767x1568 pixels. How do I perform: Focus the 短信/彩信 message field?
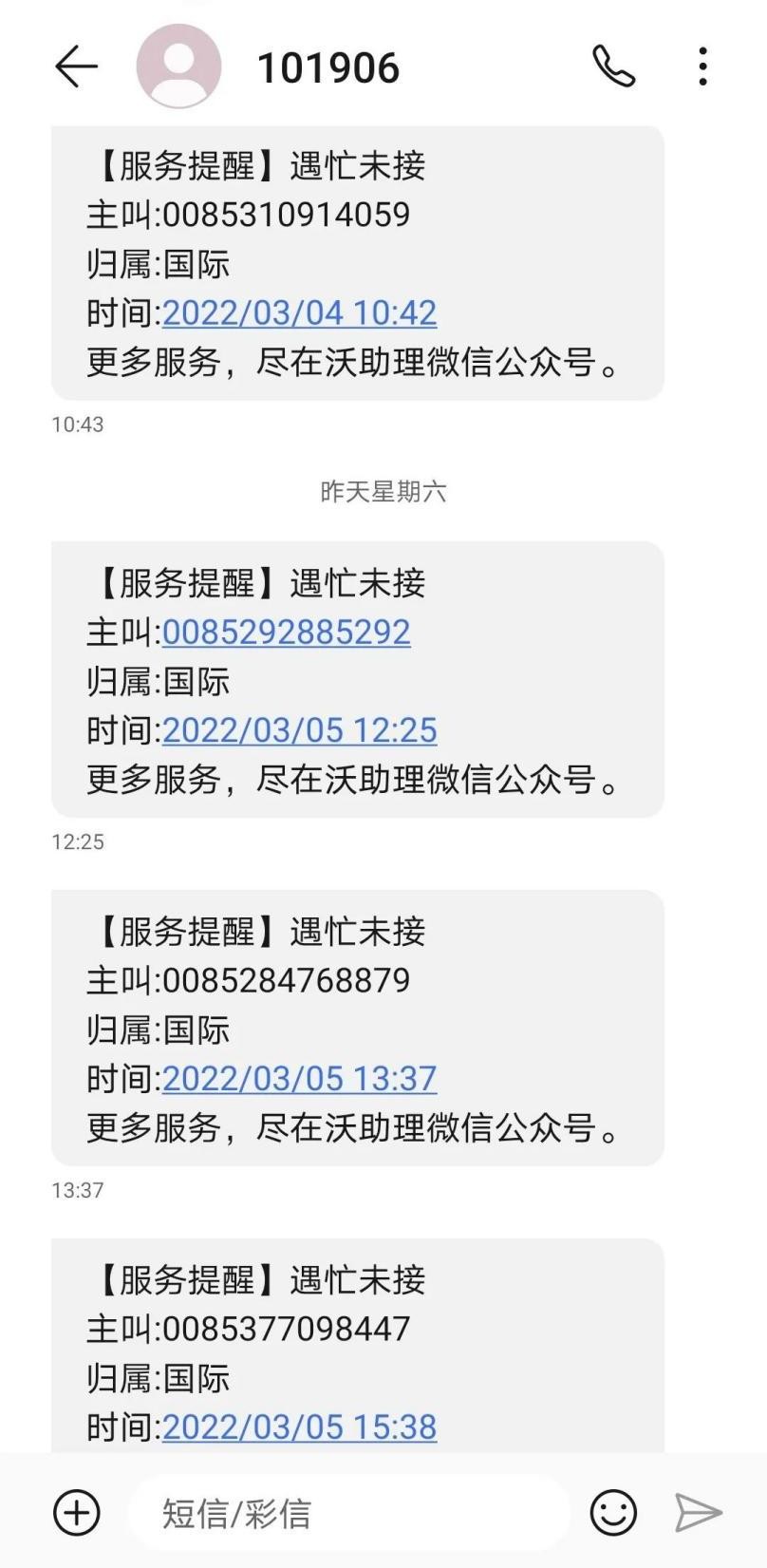(348, 1513)
